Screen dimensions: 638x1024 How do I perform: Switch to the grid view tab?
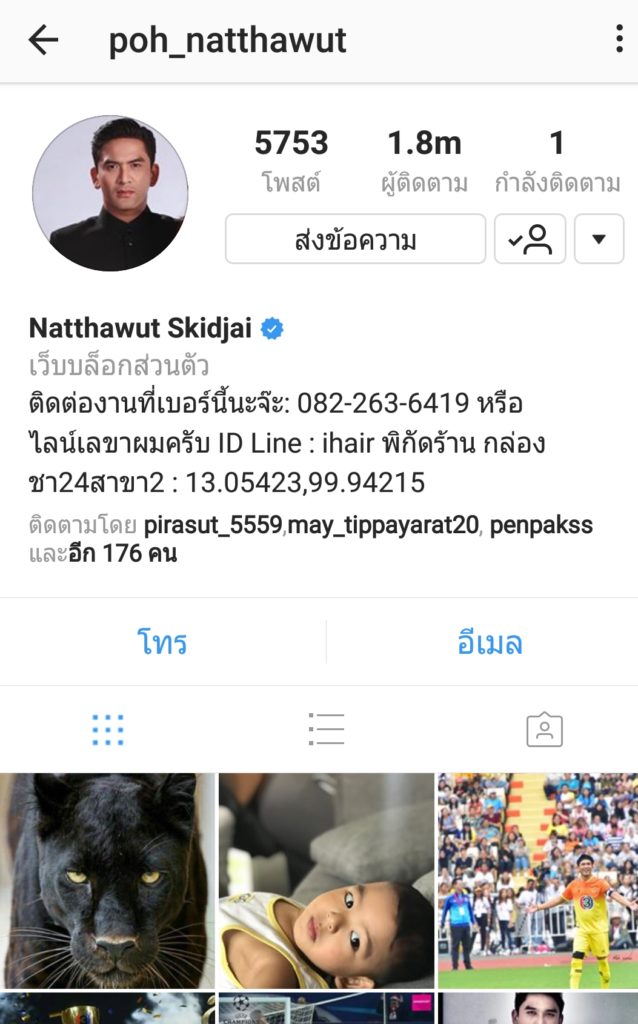(108, 730)
